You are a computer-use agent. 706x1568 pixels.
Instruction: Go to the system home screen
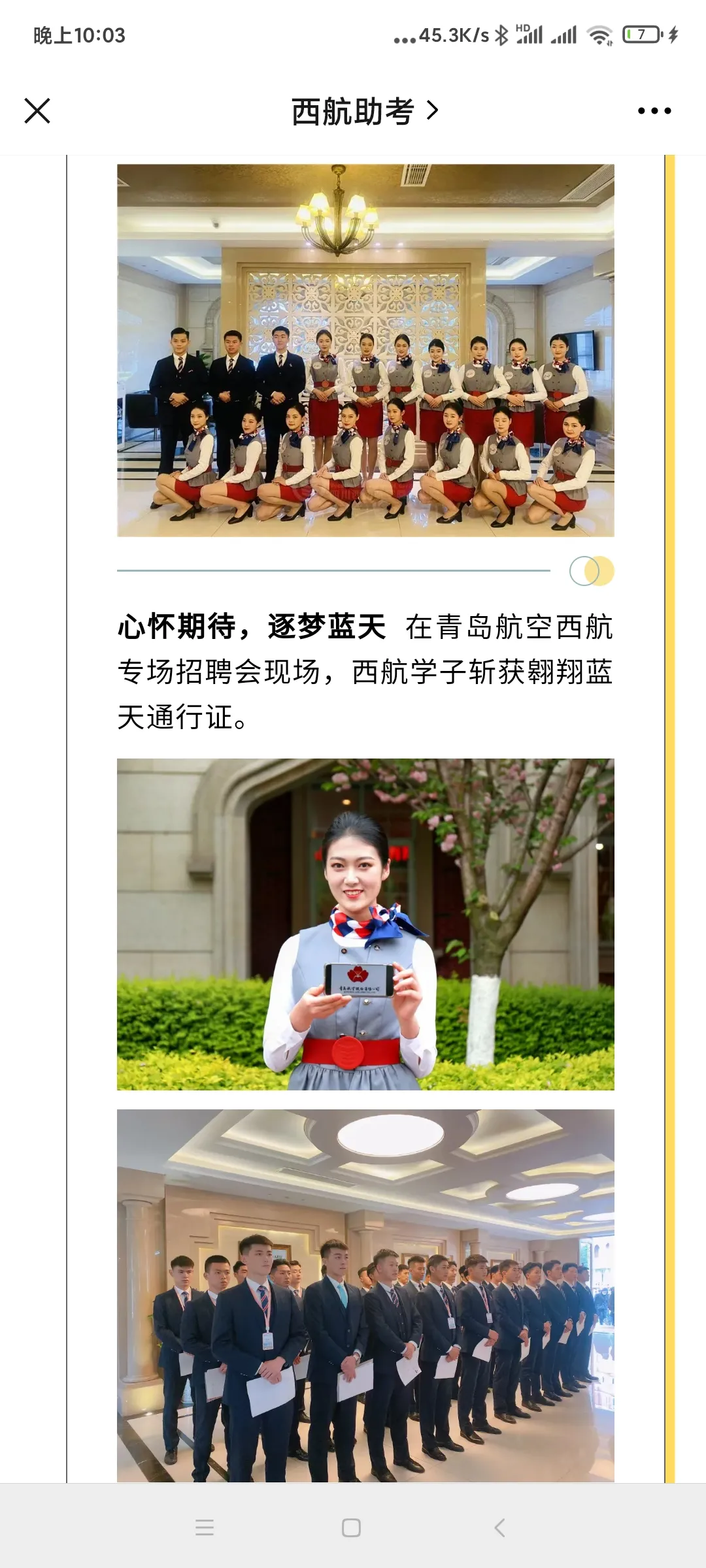352,1527
